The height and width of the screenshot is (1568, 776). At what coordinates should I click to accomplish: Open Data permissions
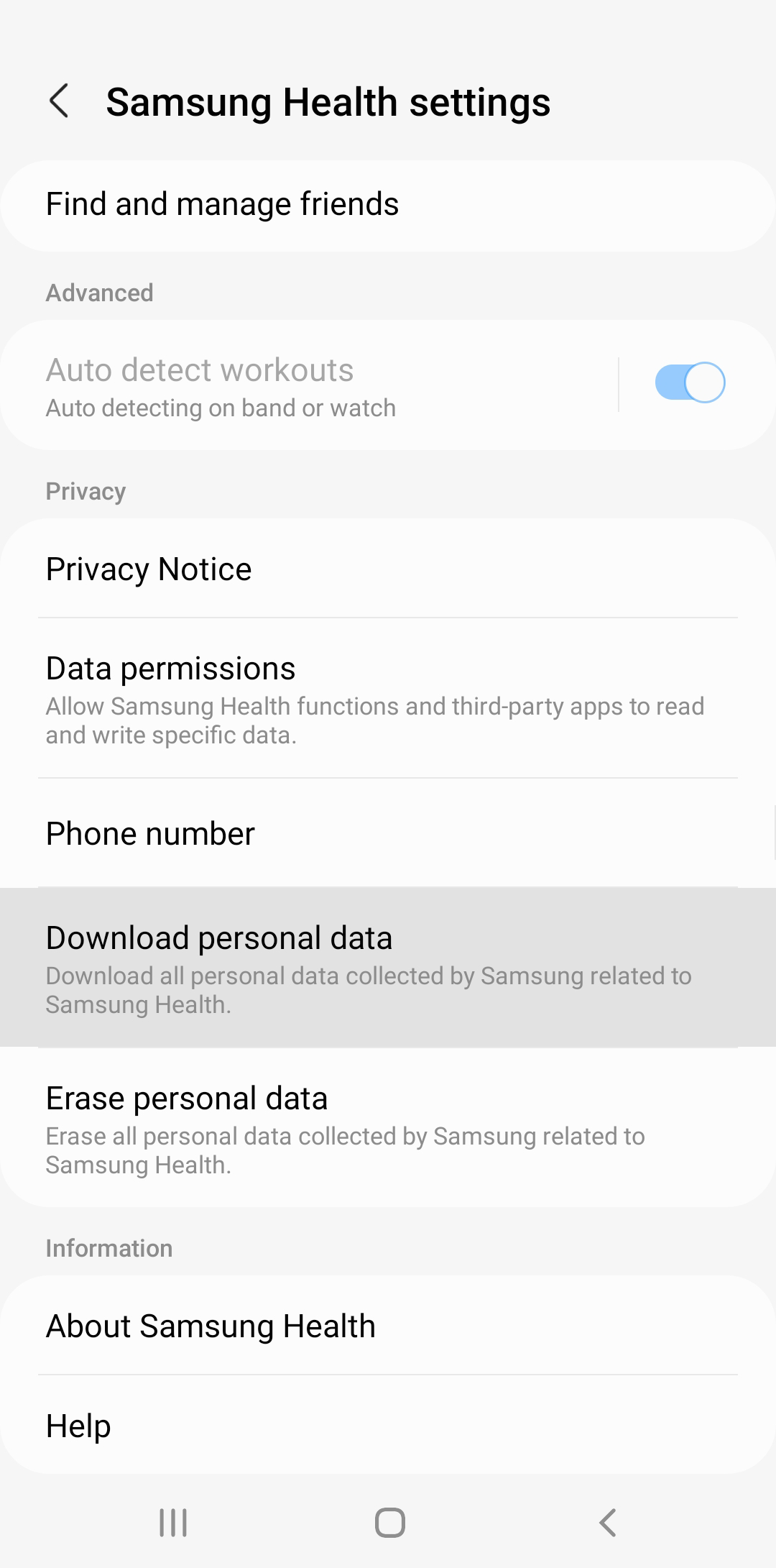388,698
